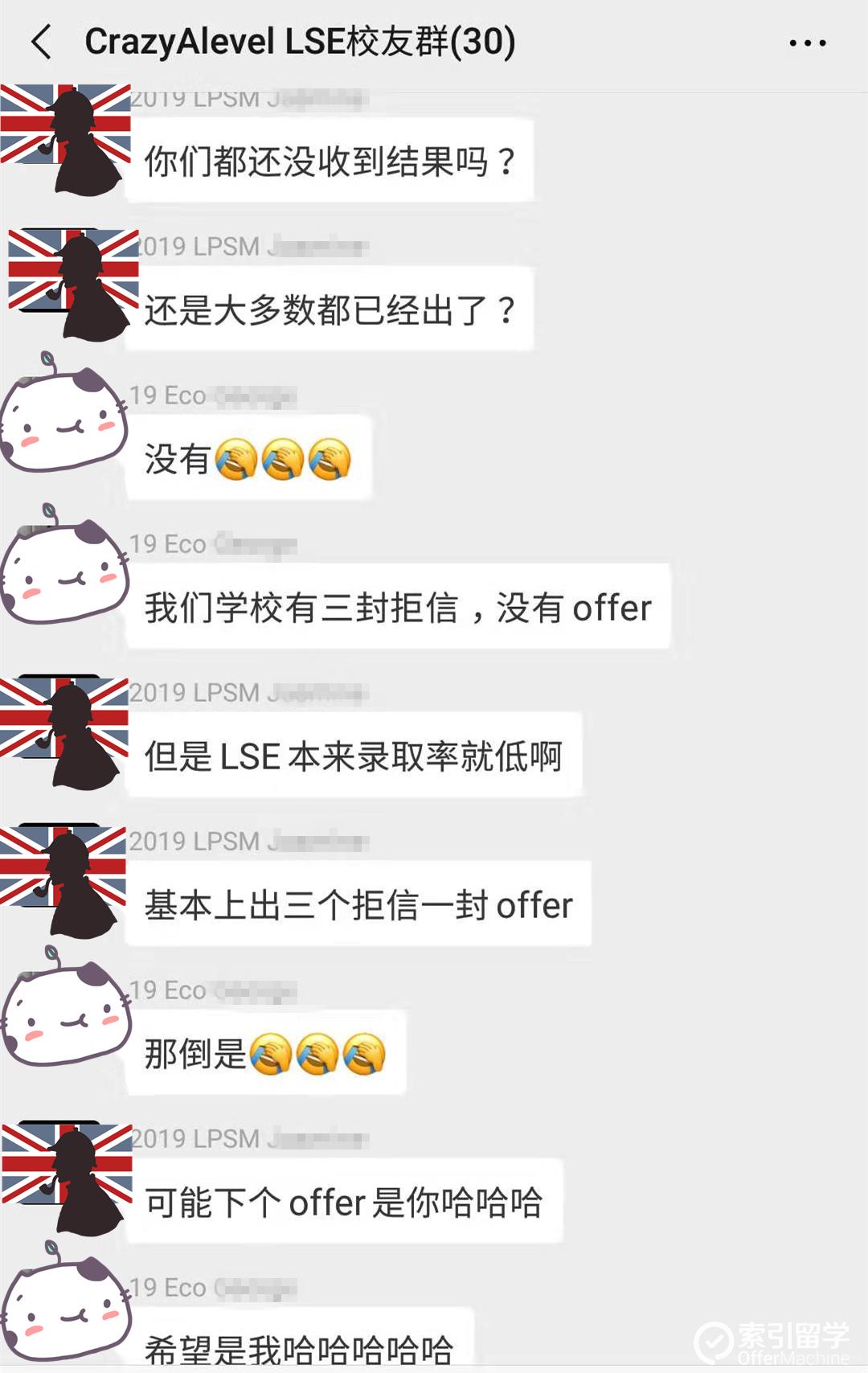The height and width of the screenshot is (1373, 868).
Task: Tap avatar beside '可能下个 offer 是你哈哈哈'
Action: pyautogui.click(x=67, y=1178)
